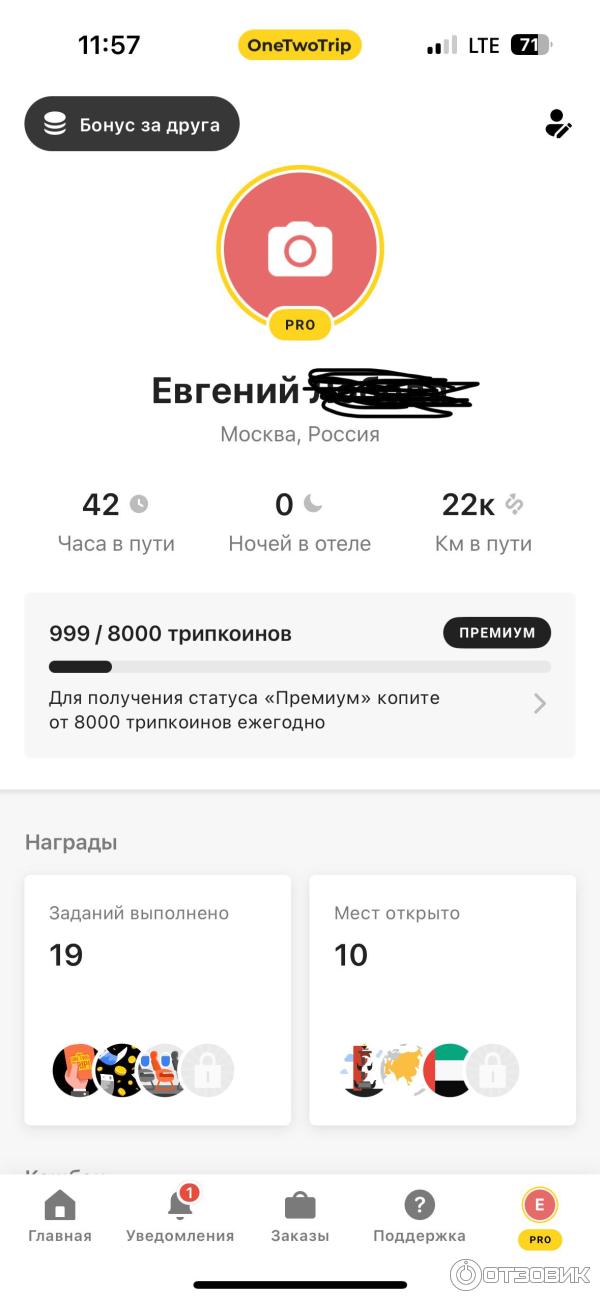Viewport: 600px width, 1301px height.
Task: Edit profile via the pencil person icon
Action: [x=557, y=123]
